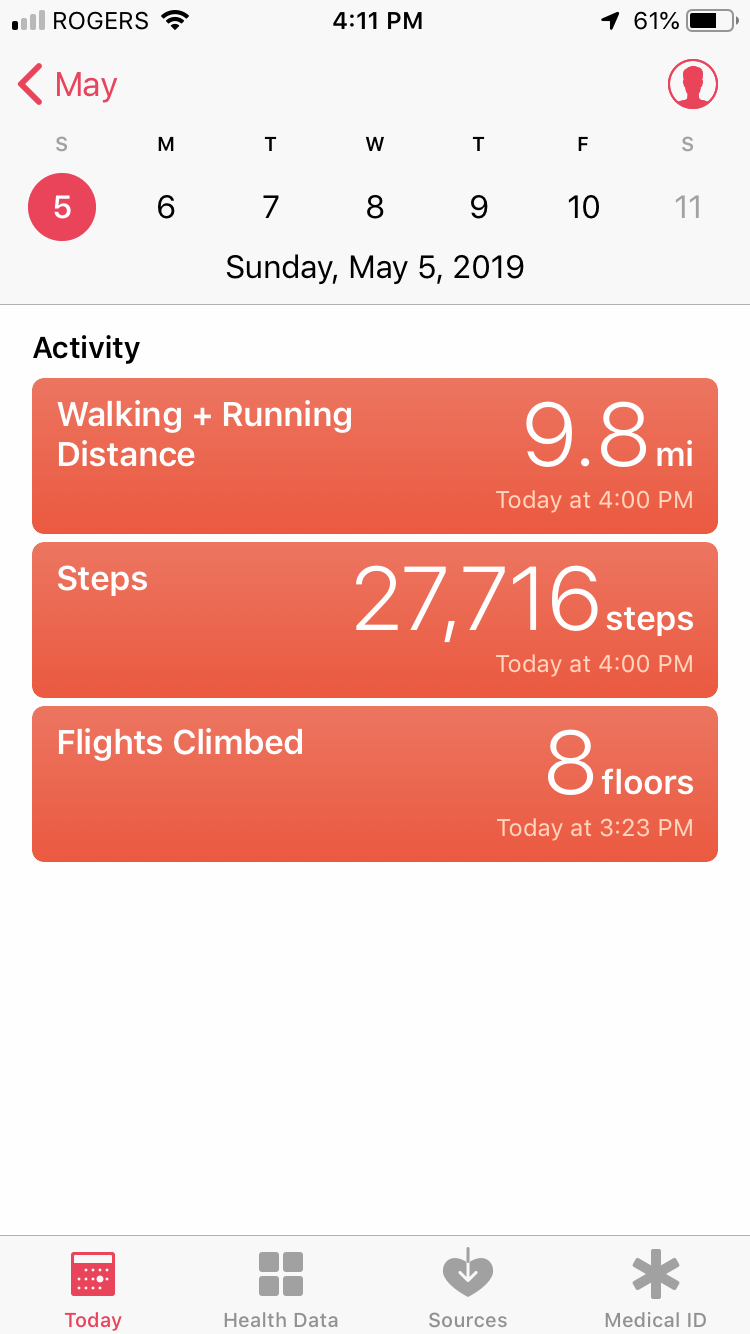The height and width of the screenshot is (1334, 750).
Task: Switch to the Health Data tab
Action: point(281,1288)
